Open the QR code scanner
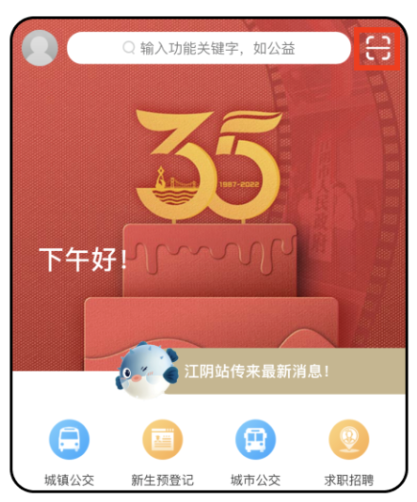The image size is (417, 502). pyautogui.click(x=378, y=48)
